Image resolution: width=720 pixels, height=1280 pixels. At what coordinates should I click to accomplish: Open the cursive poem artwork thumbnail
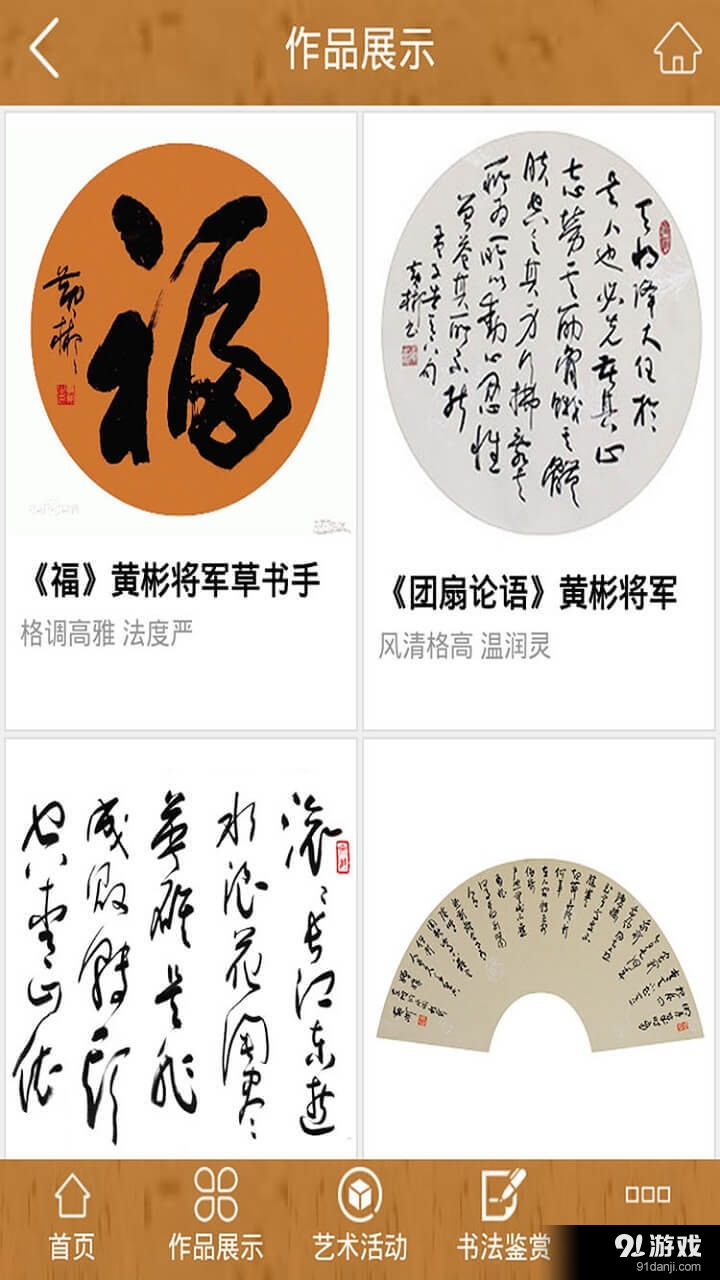tap(180, 950)
